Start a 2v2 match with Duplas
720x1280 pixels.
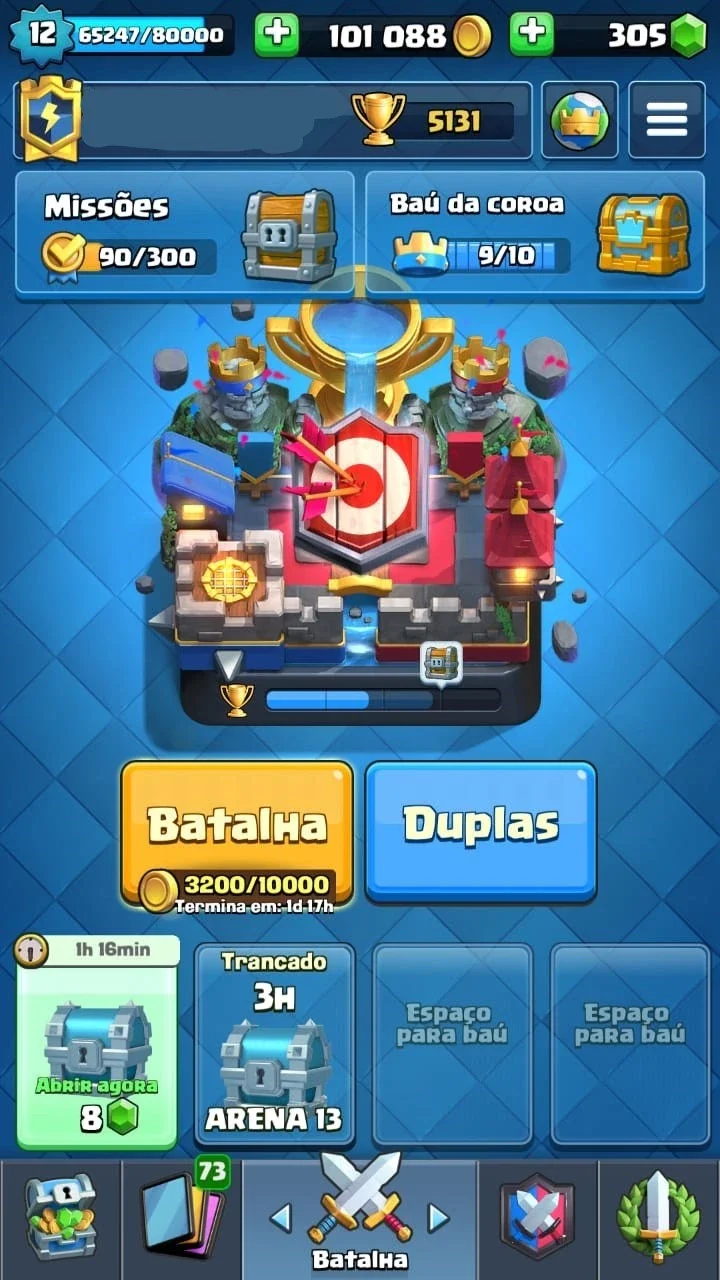[x=481, y=829]
